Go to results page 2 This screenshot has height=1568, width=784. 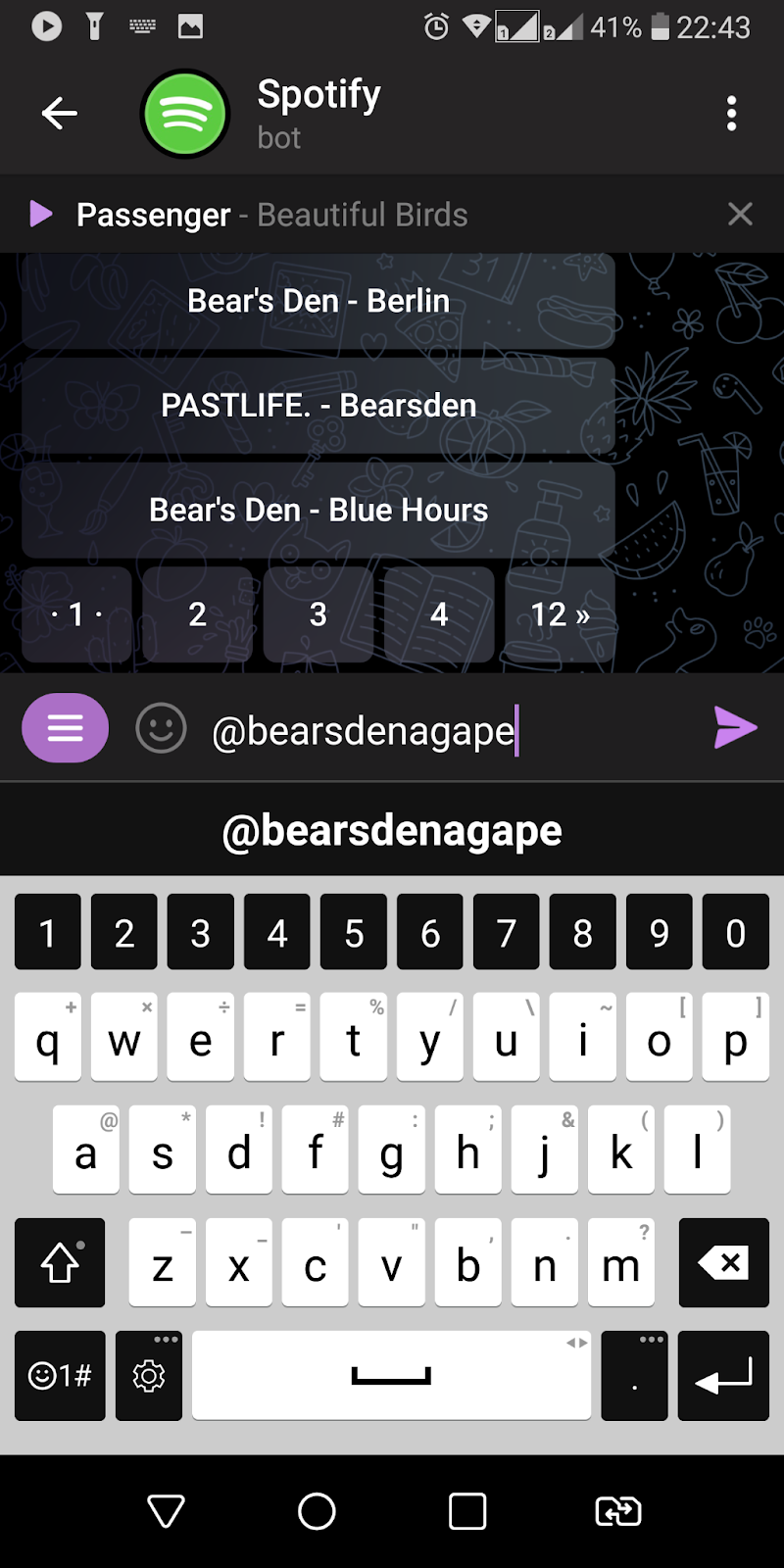197,614
